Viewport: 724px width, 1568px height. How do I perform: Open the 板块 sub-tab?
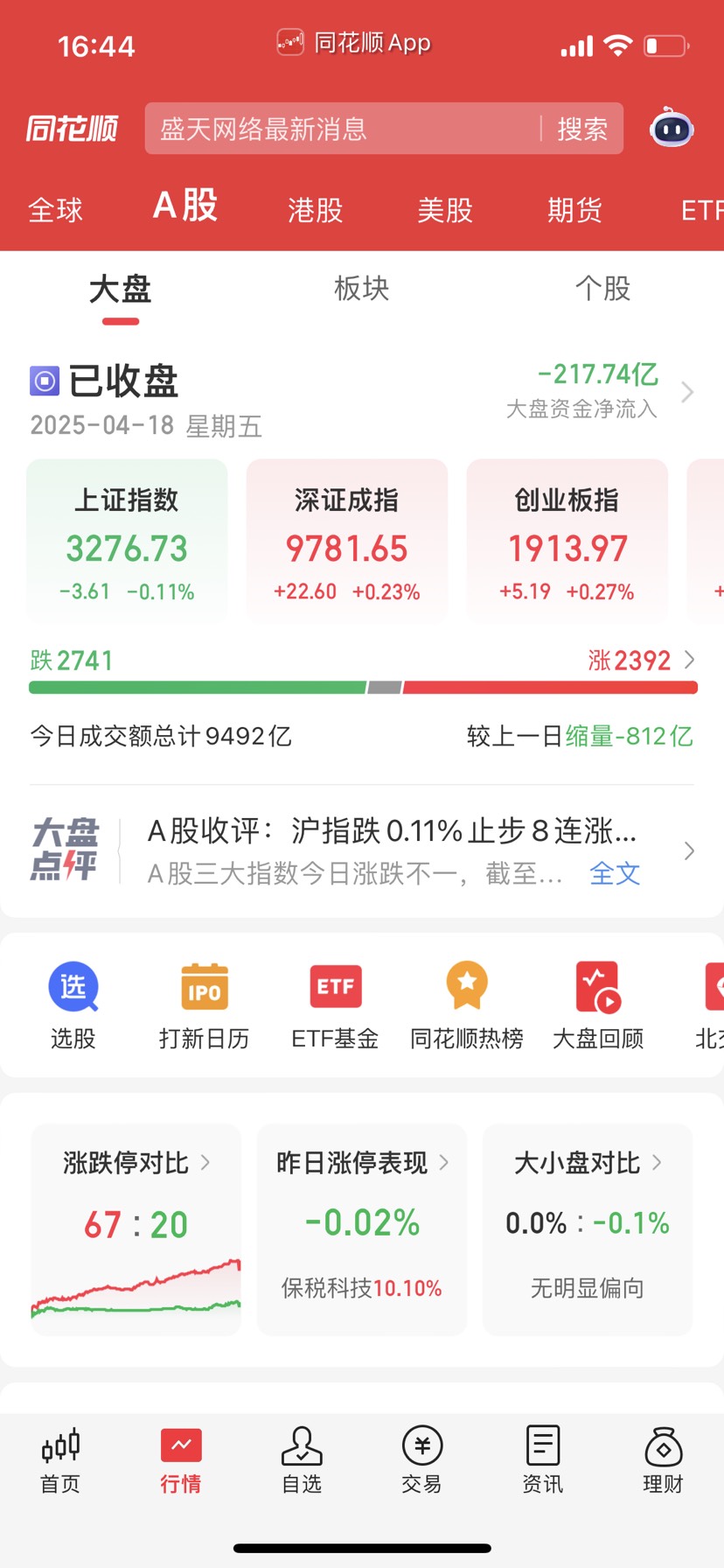pos(361,288)
